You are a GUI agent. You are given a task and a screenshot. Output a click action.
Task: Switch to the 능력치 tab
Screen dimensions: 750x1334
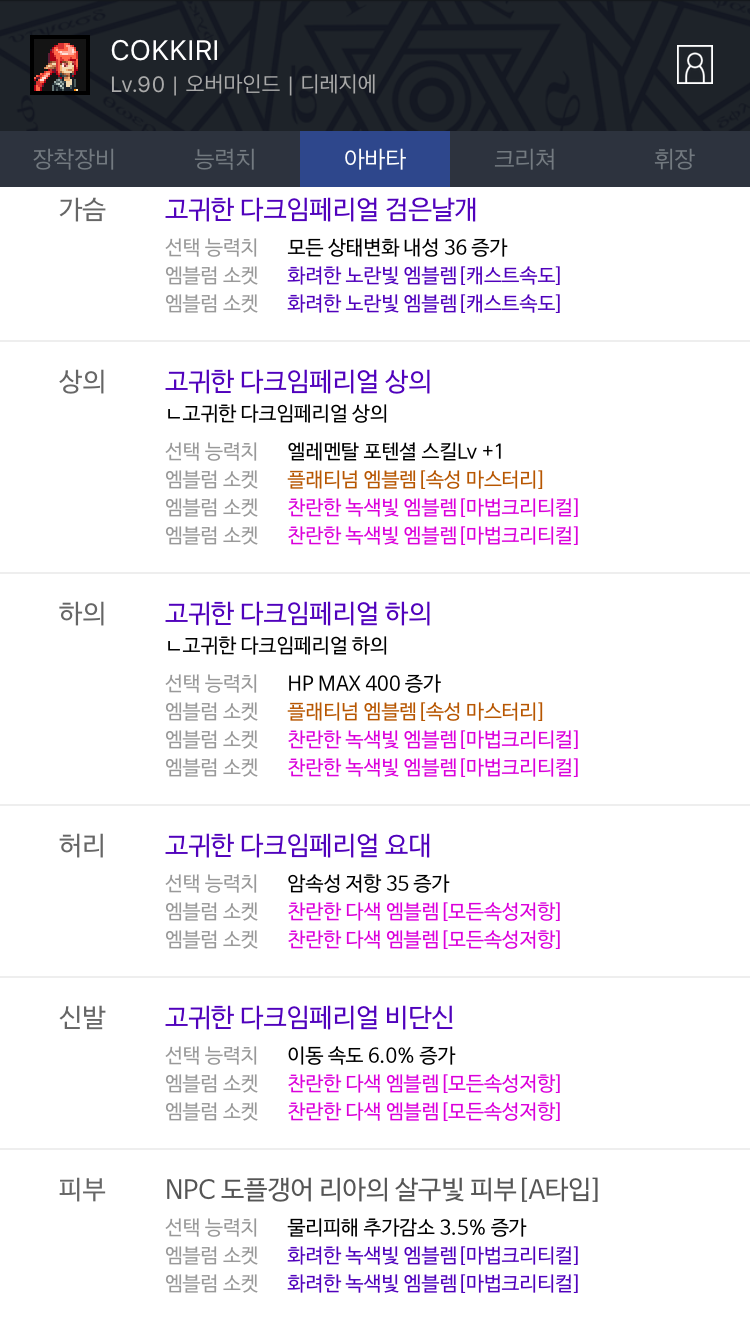(225, 159)
